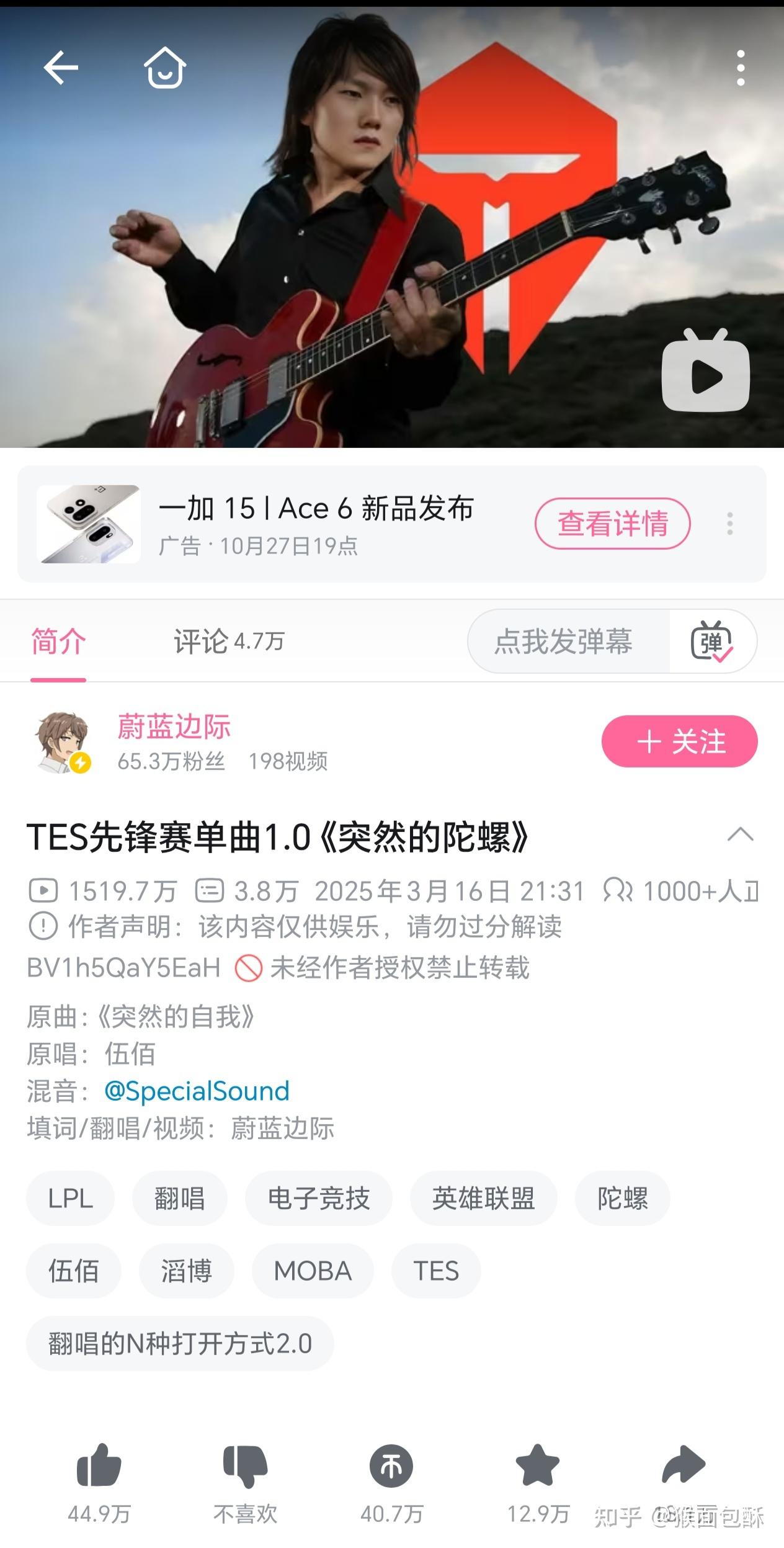Open the top-right more options menu
This screenshot has height=1548, width=784.
click(x=739, y=68)
